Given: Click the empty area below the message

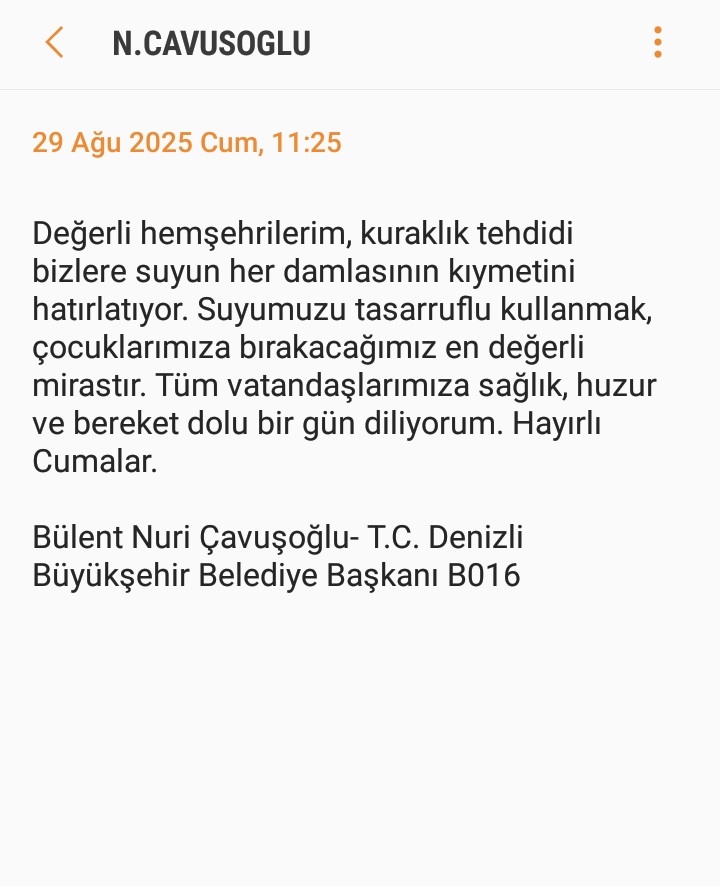Looking at the screenshot, I should tap(360, 720).
